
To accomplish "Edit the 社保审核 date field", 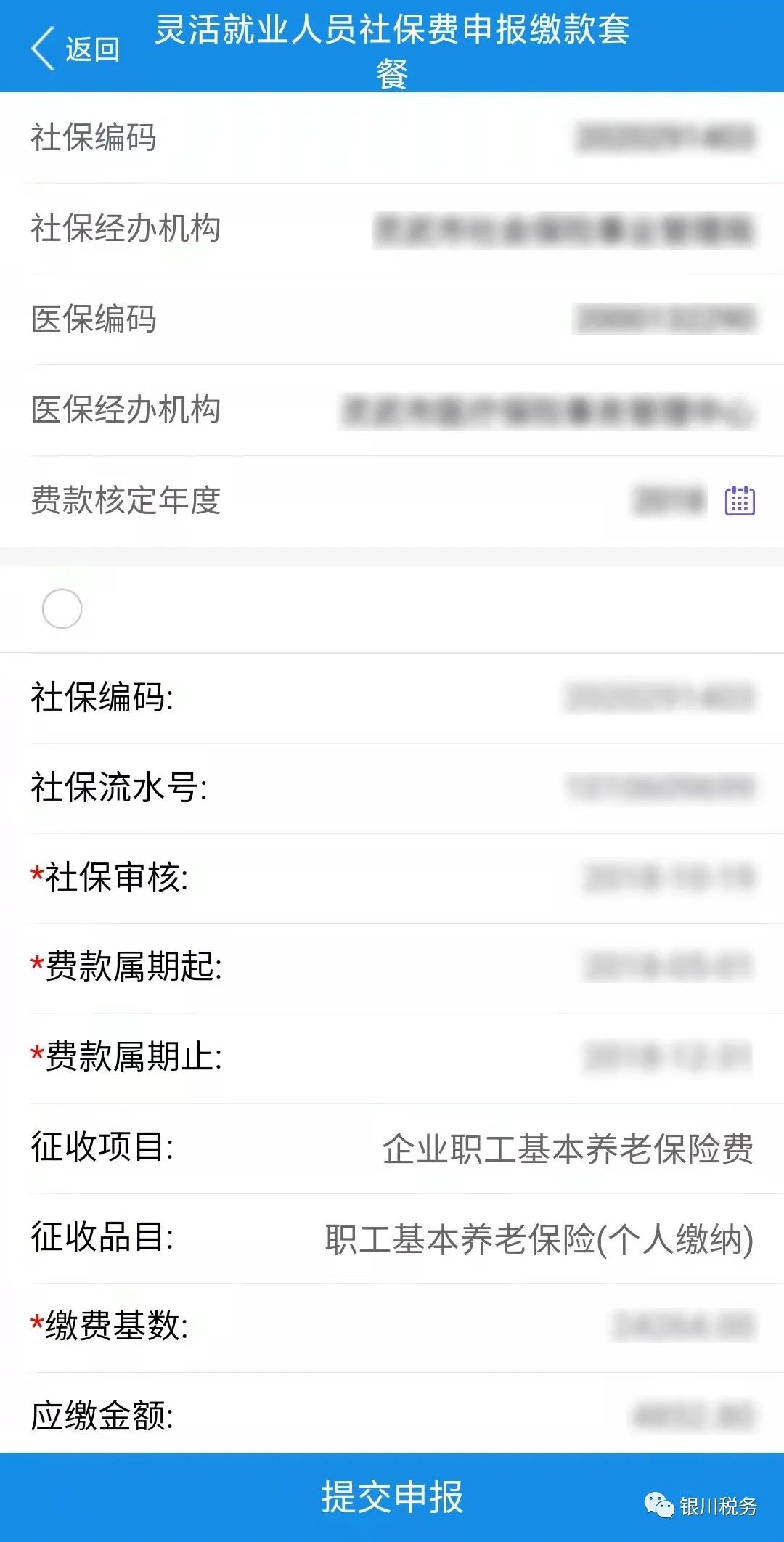I will click(x=392, y=878).
